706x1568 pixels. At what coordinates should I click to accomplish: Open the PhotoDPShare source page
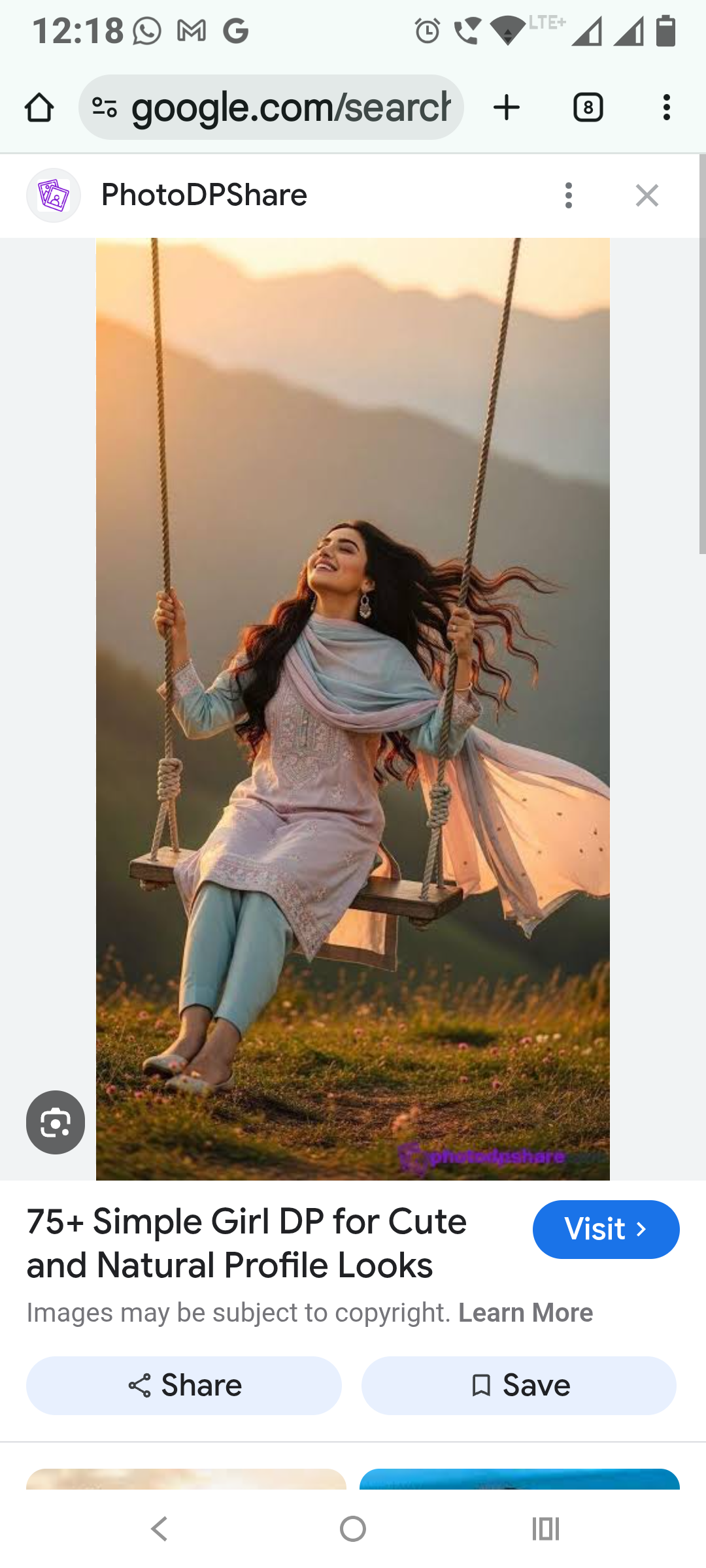pos(204,195)
